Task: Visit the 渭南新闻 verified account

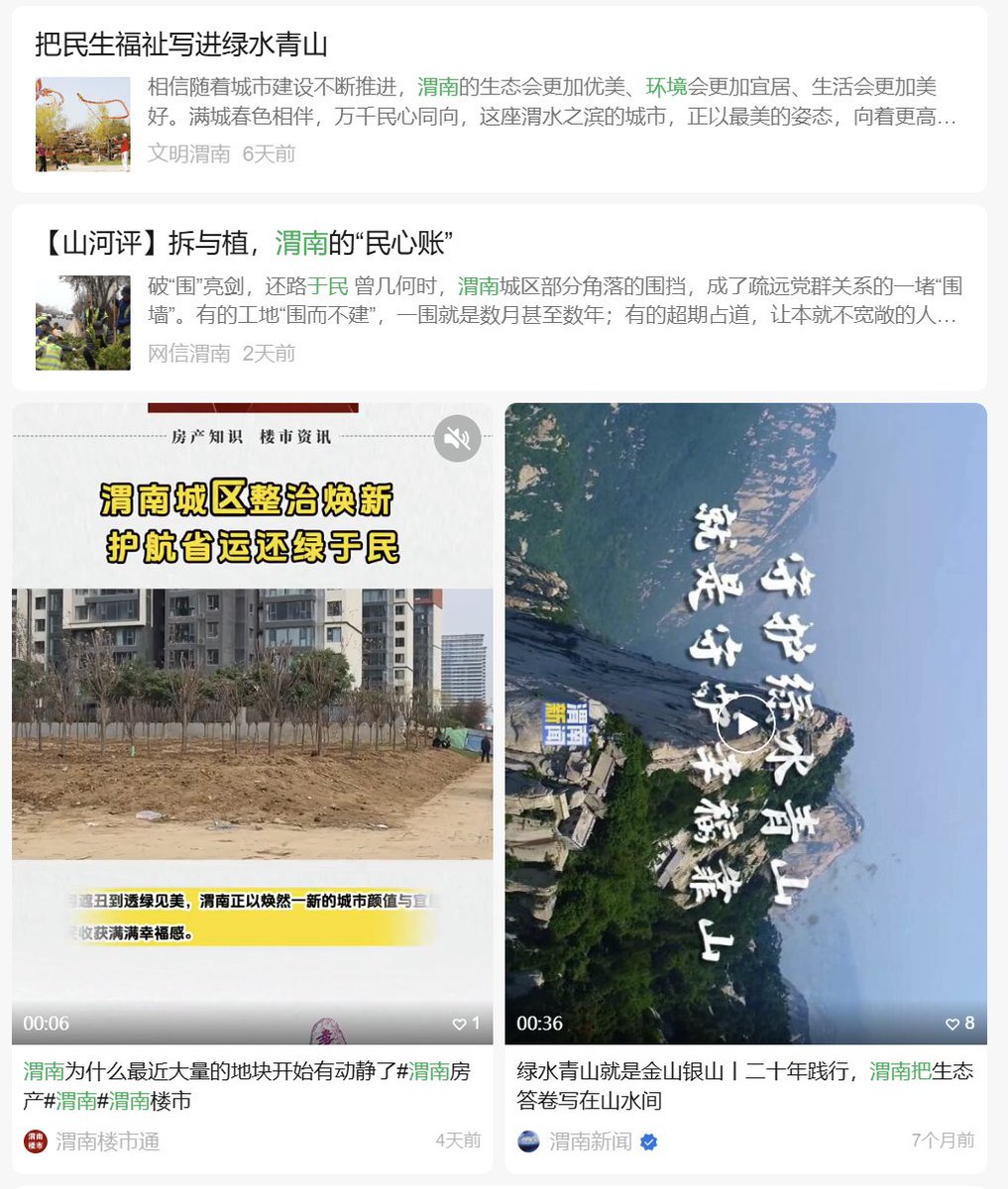Action: [x=591, y=1141]
